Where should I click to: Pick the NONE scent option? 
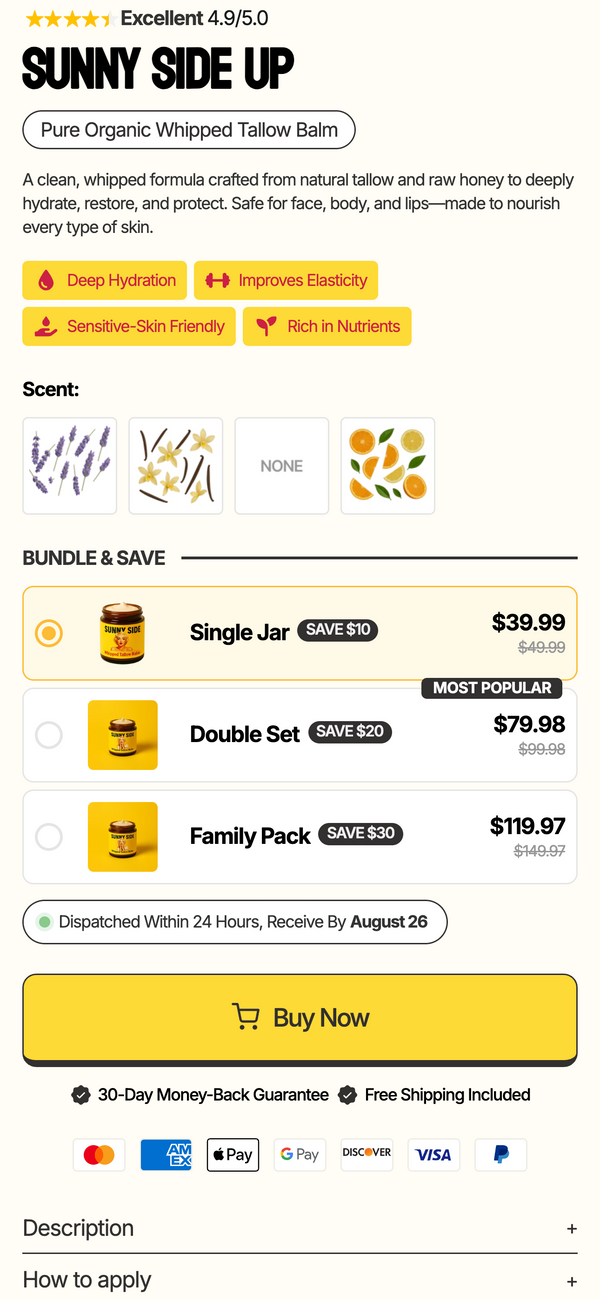(x=282, y=466)
